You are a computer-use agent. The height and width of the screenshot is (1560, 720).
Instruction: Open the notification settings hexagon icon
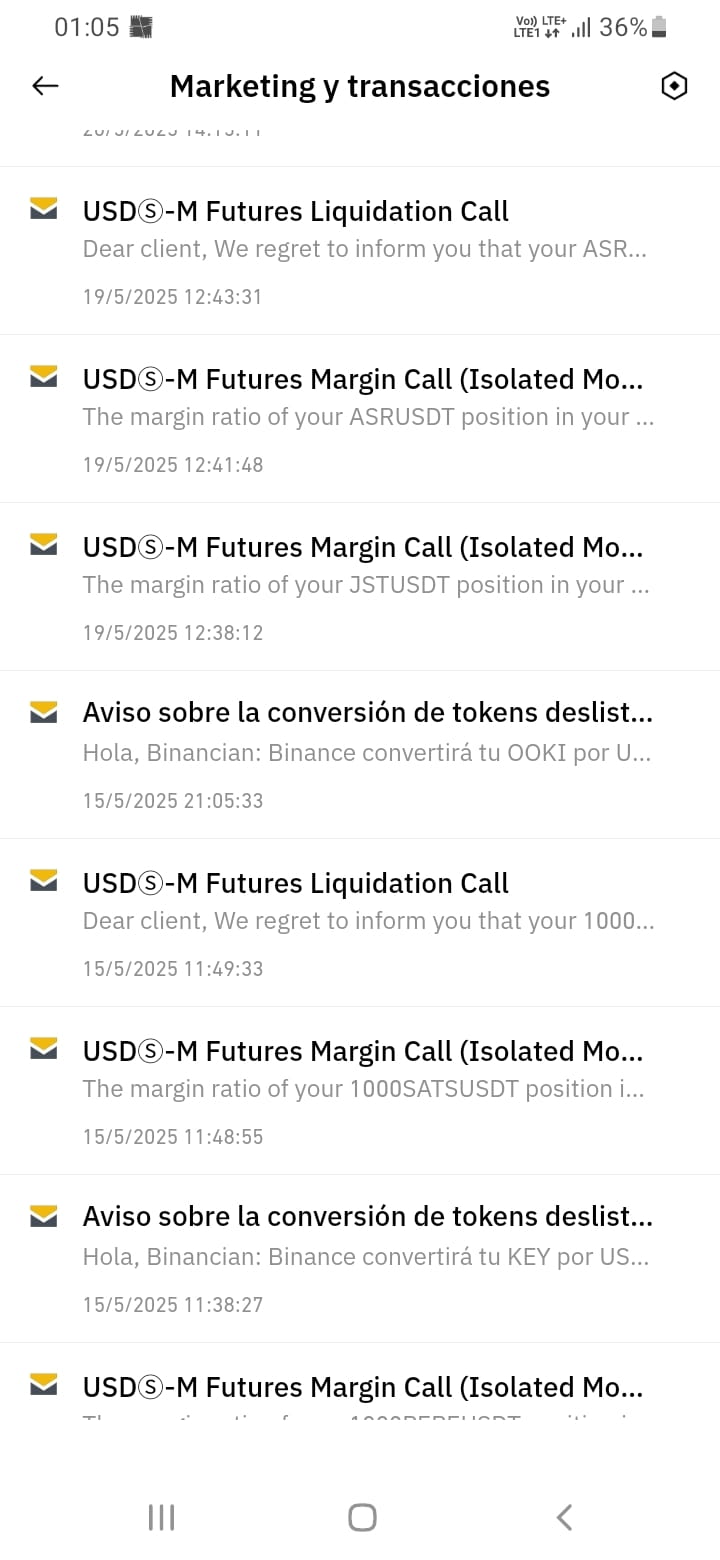click(675, 86)
